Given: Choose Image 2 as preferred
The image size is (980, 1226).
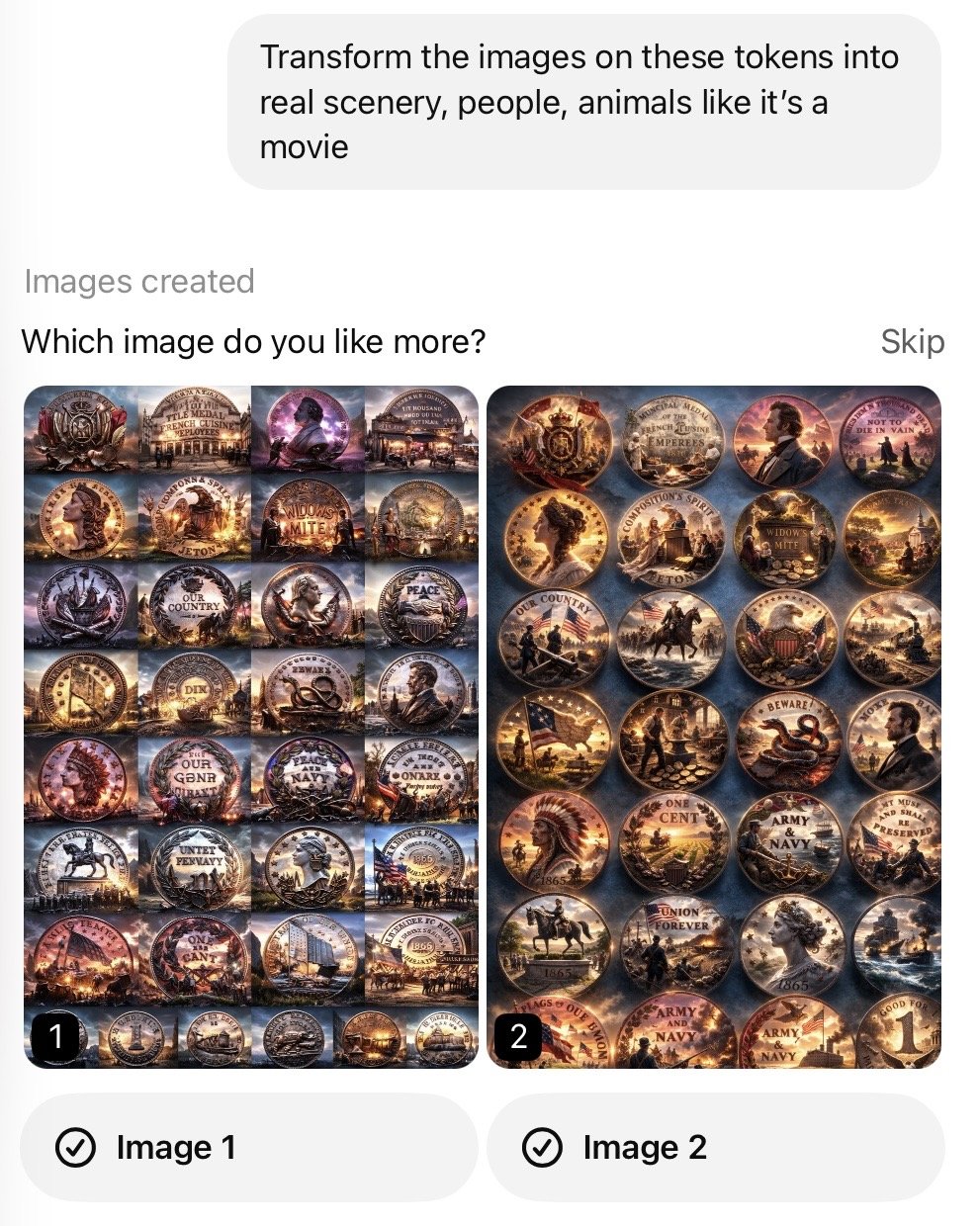Looking at the screenshot, I should click(x=715, y=1147).
